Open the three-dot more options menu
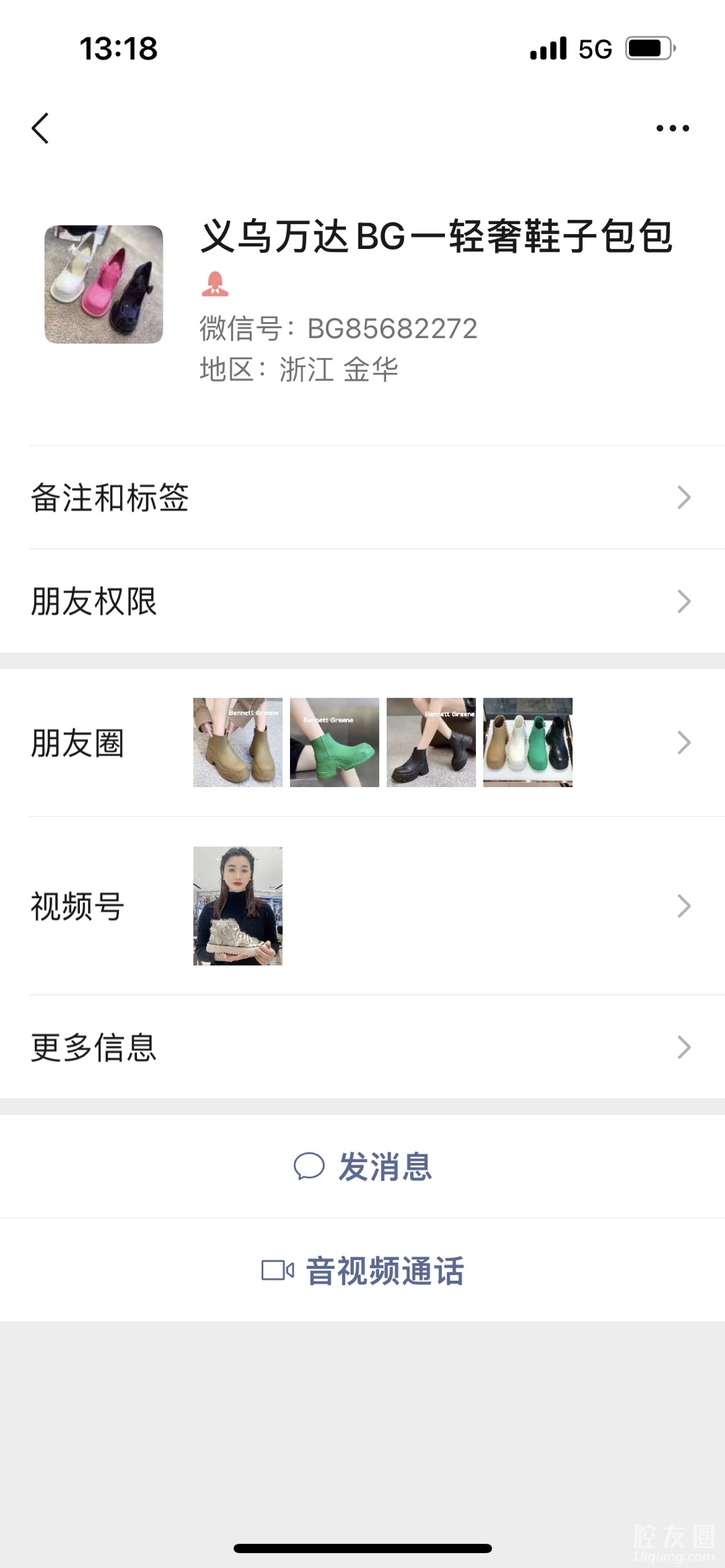 [672, 128]
